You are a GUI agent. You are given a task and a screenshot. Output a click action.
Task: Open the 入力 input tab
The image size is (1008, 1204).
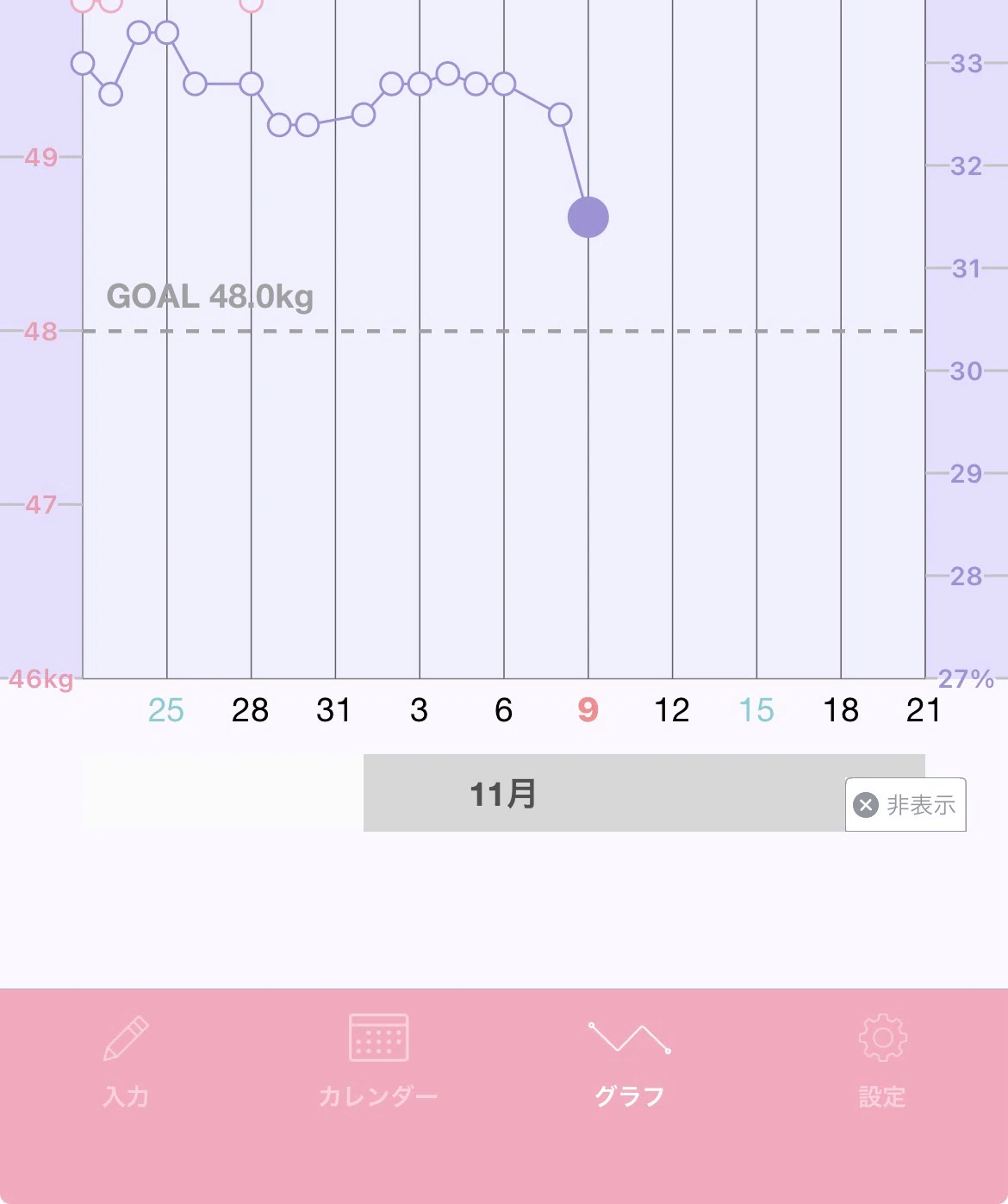pos(126,1062)
